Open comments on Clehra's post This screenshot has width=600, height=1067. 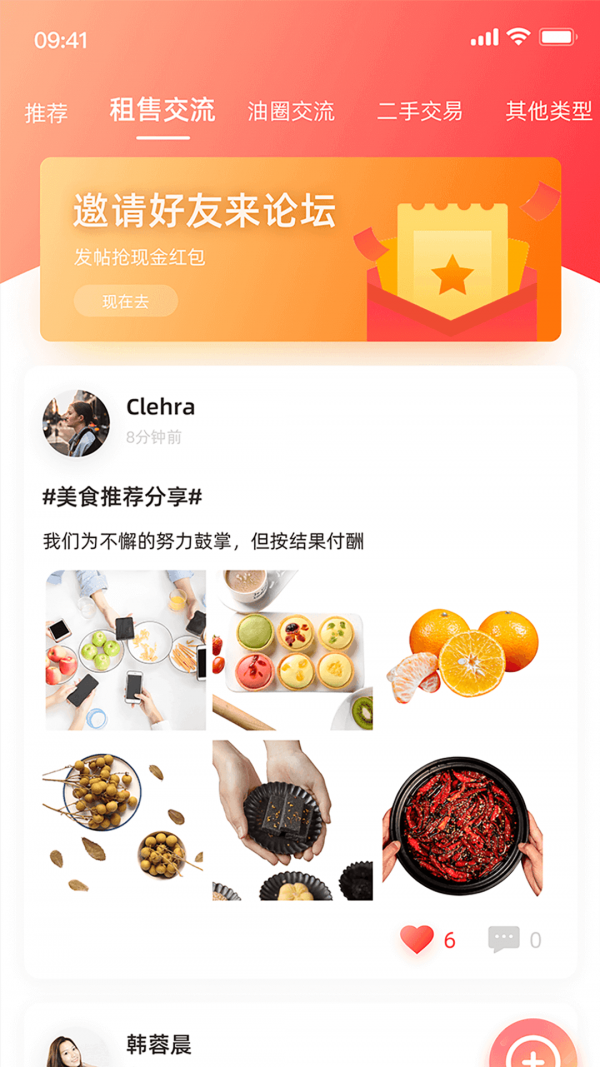pos(504,939)
